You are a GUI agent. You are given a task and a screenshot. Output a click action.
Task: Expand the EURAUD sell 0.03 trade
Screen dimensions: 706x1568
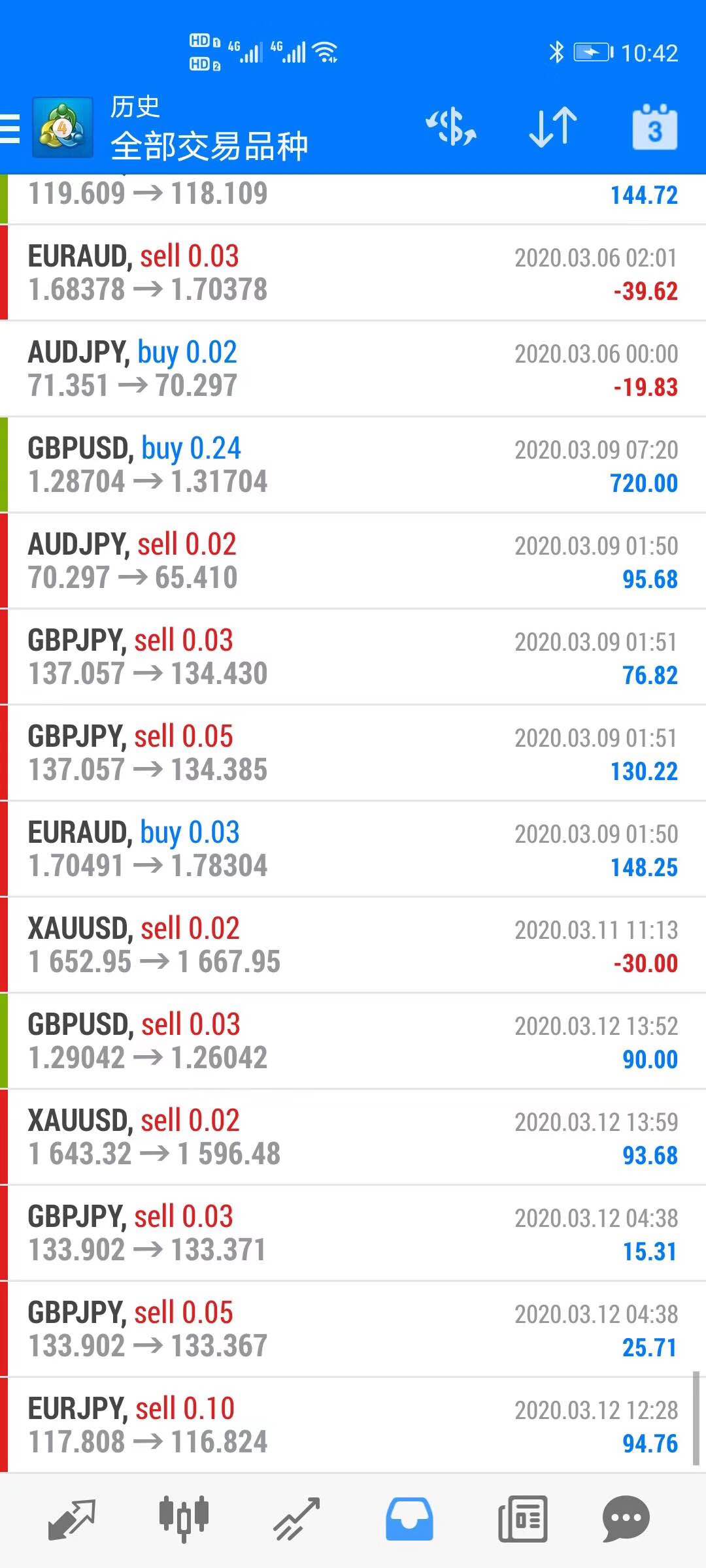pyautogui.click(x=353, y=272)
